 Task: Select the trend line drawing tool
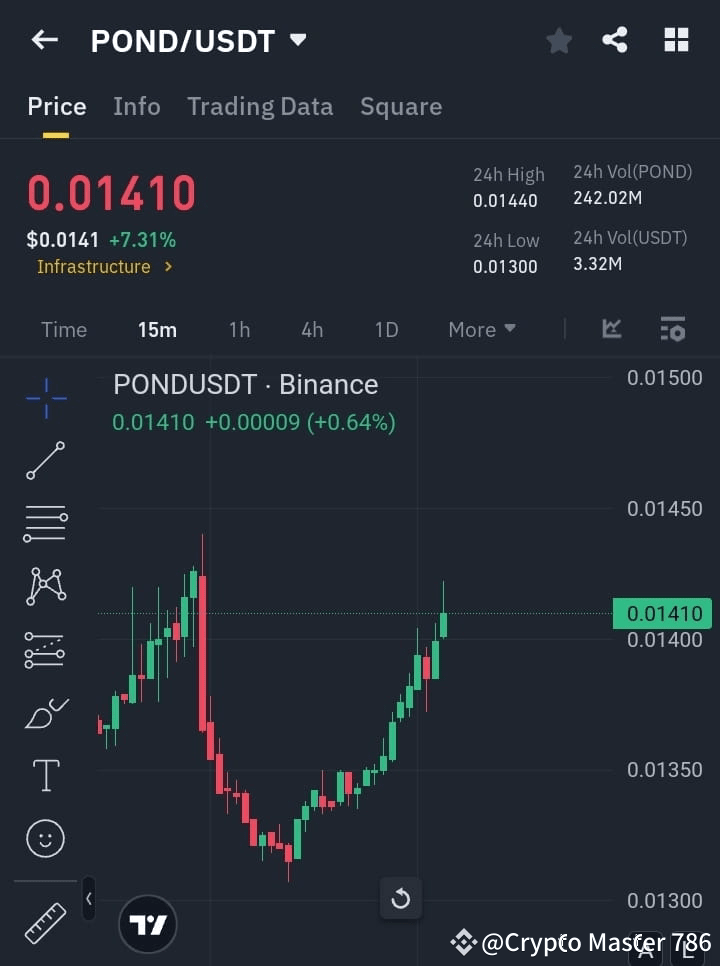click(x=44, y=461)
